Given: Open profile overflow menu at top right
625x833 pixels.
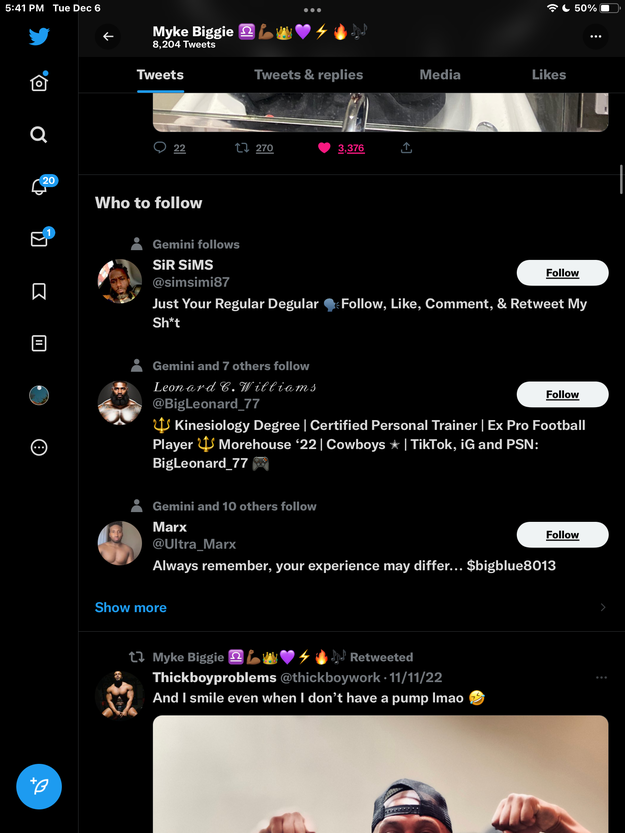Looking at the screenshot, I should 596,37.
